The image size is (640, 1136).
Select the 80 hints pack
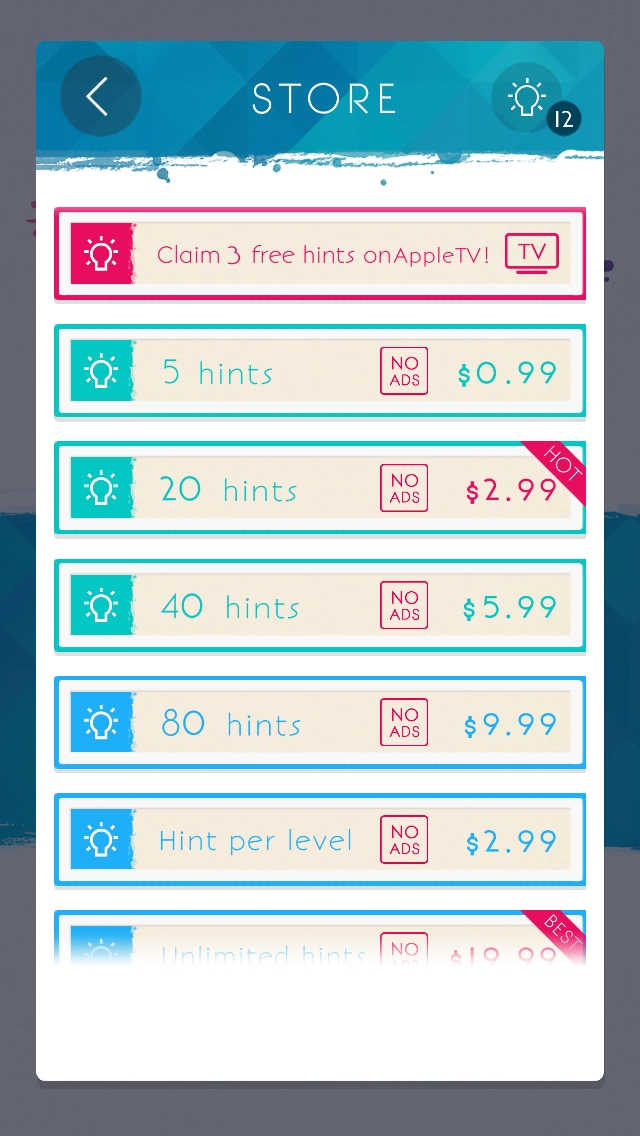click(320, 723)
